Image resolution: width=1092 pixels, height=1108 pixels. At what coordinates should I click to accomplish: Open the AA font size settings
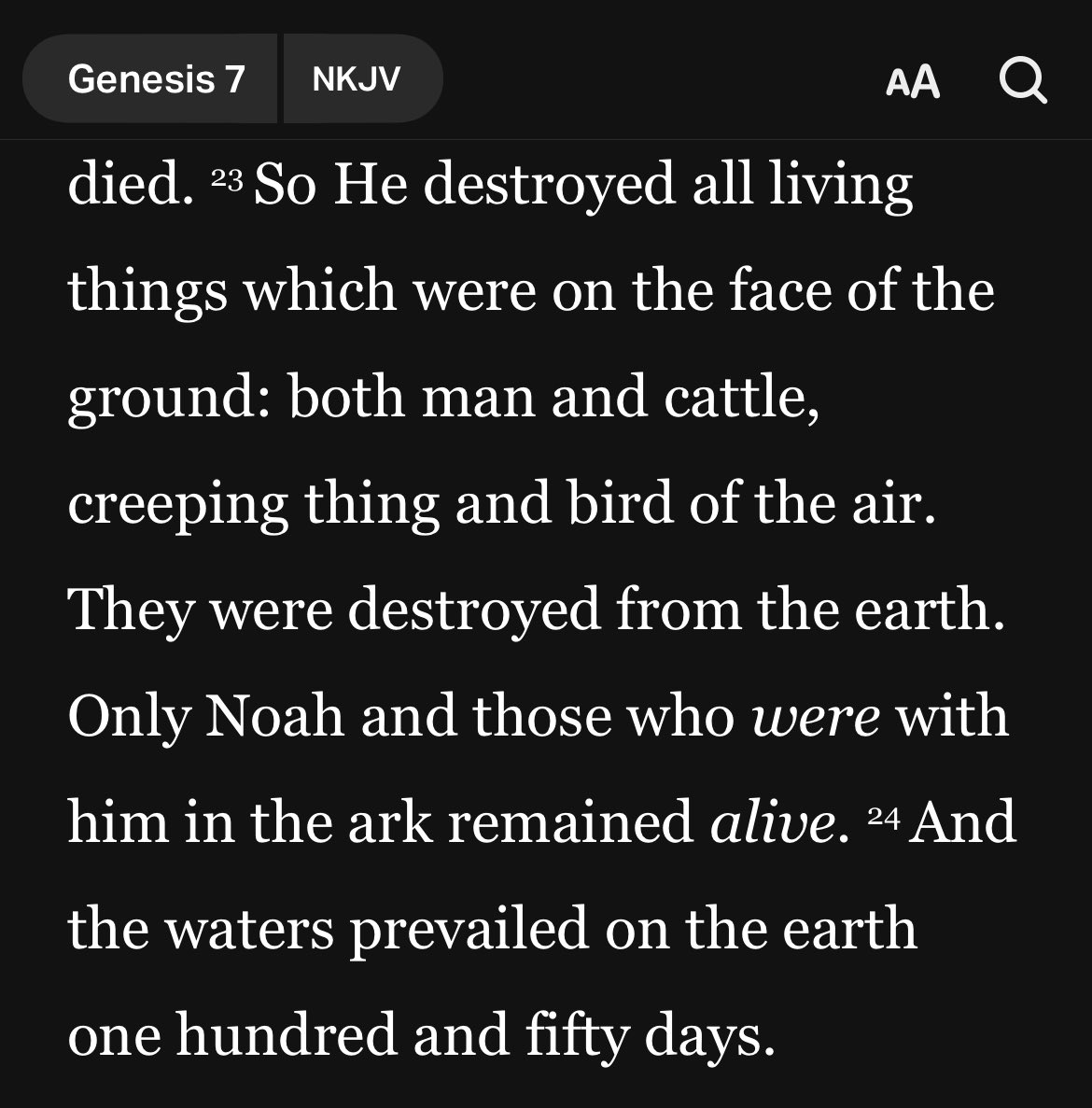point(912,81)
